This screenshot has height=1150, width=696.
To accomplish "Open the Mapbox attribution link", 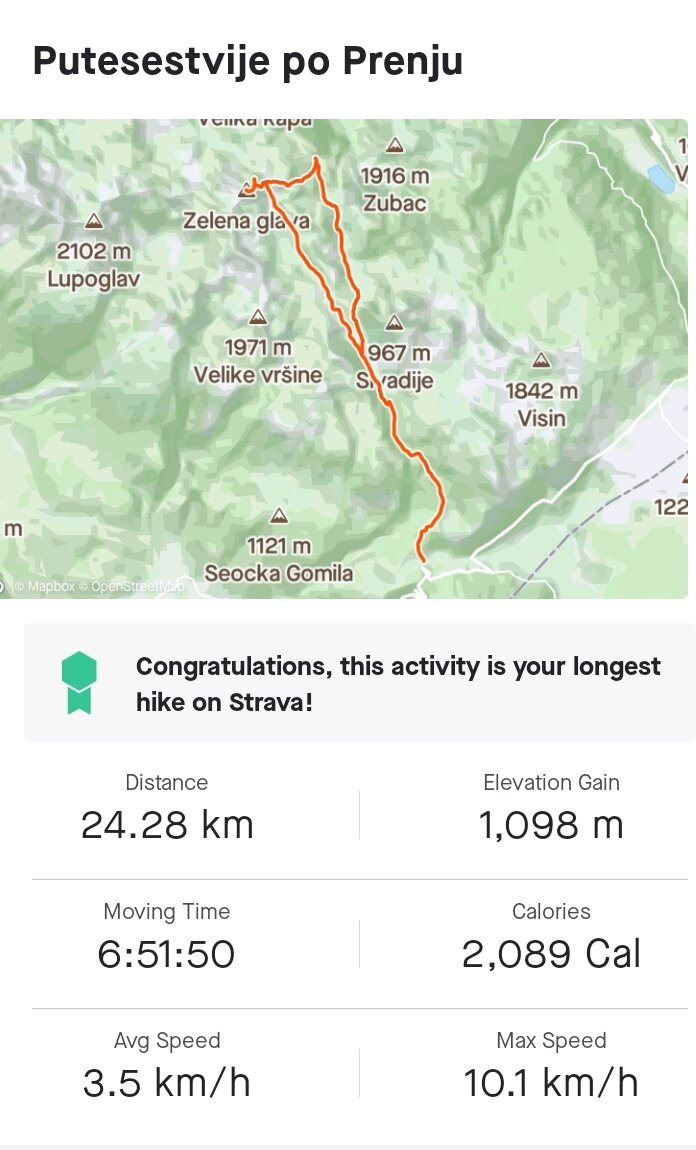I will click(45, 586).
